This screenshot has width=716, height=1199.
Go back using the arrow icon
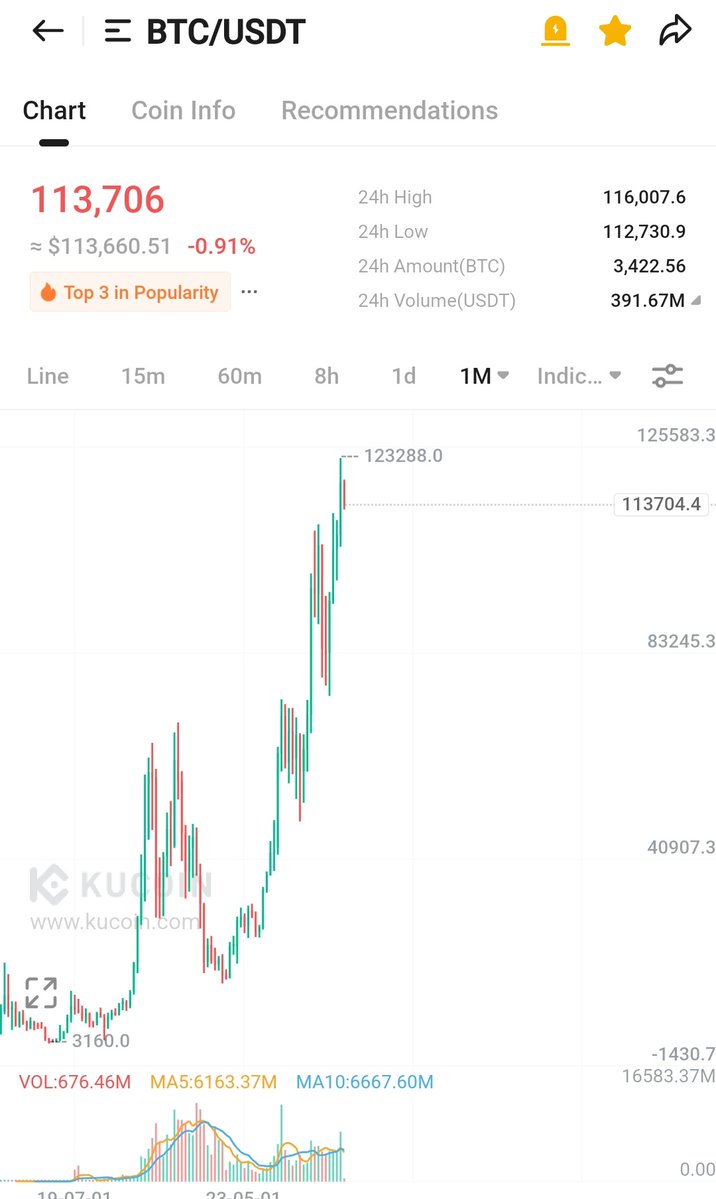pos(47,31)
